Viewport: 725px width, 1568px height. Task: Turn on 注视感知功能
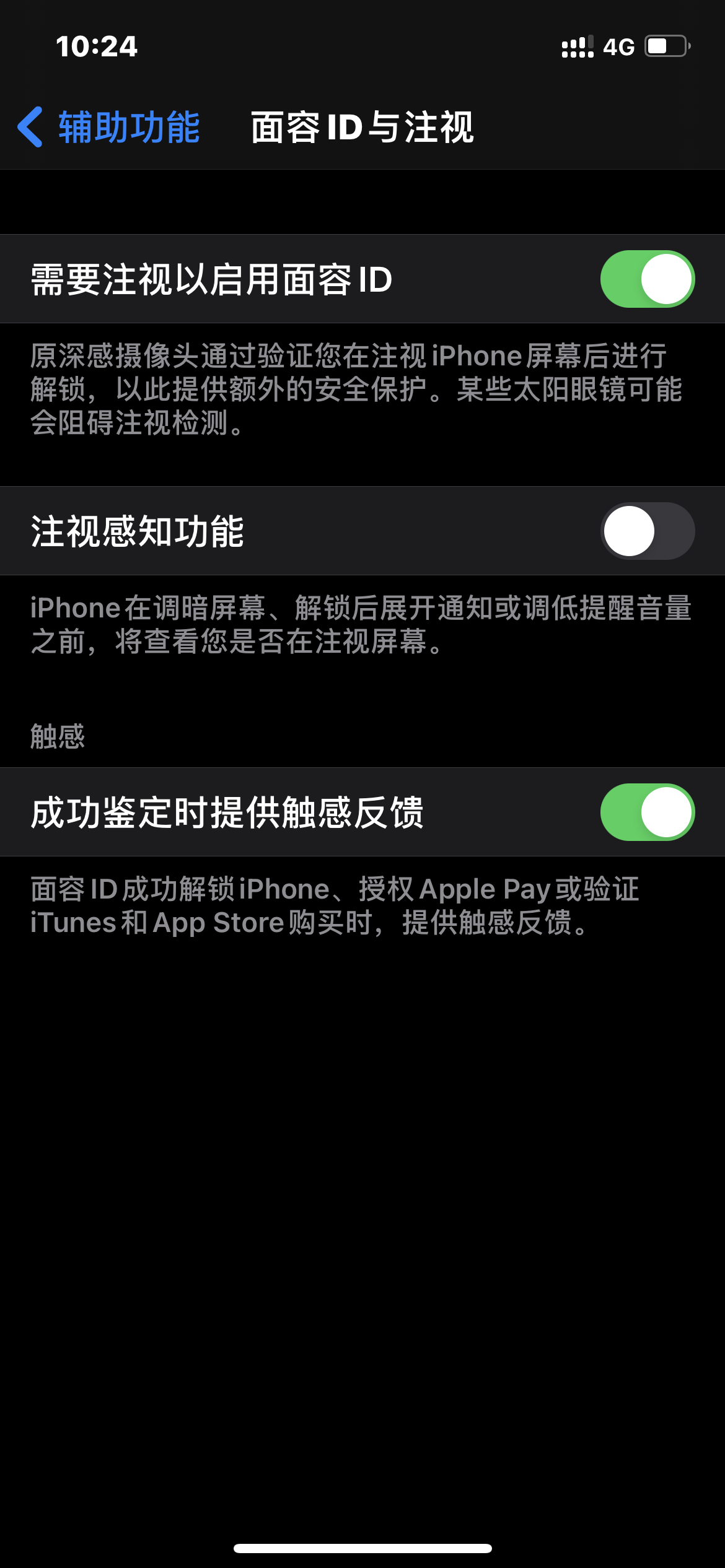[x=647, y=531]
